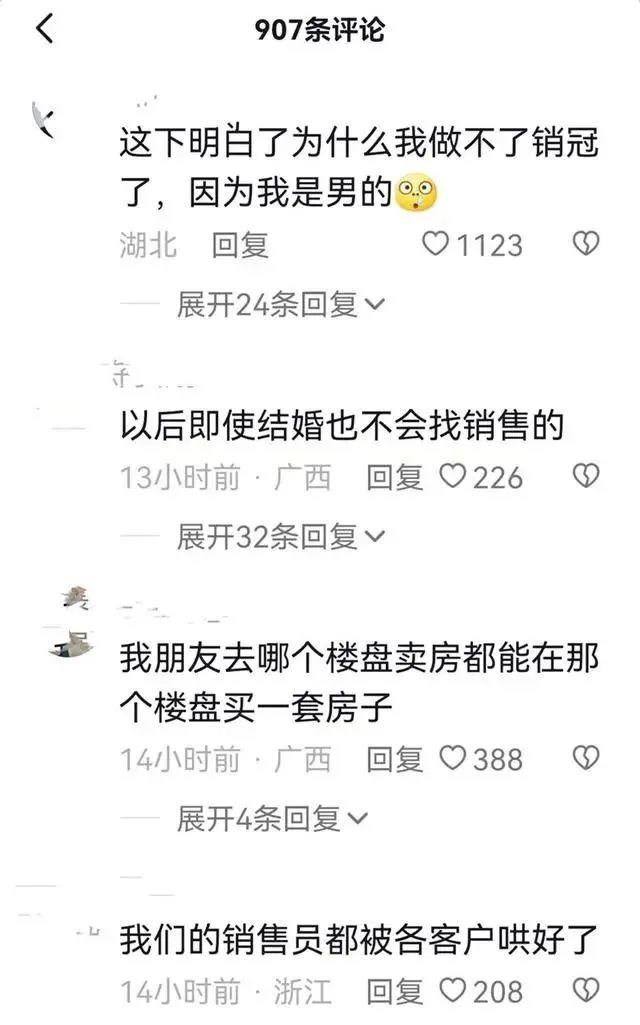Like the comment with 388 likes

[452, 758]
